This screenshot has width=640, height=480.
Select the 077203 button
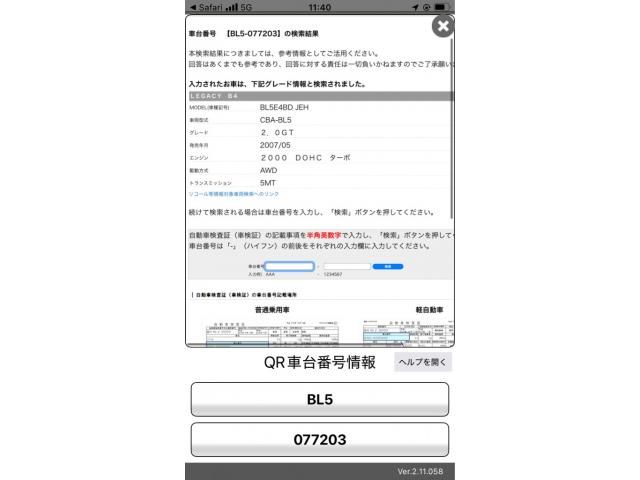pos(319,440)
